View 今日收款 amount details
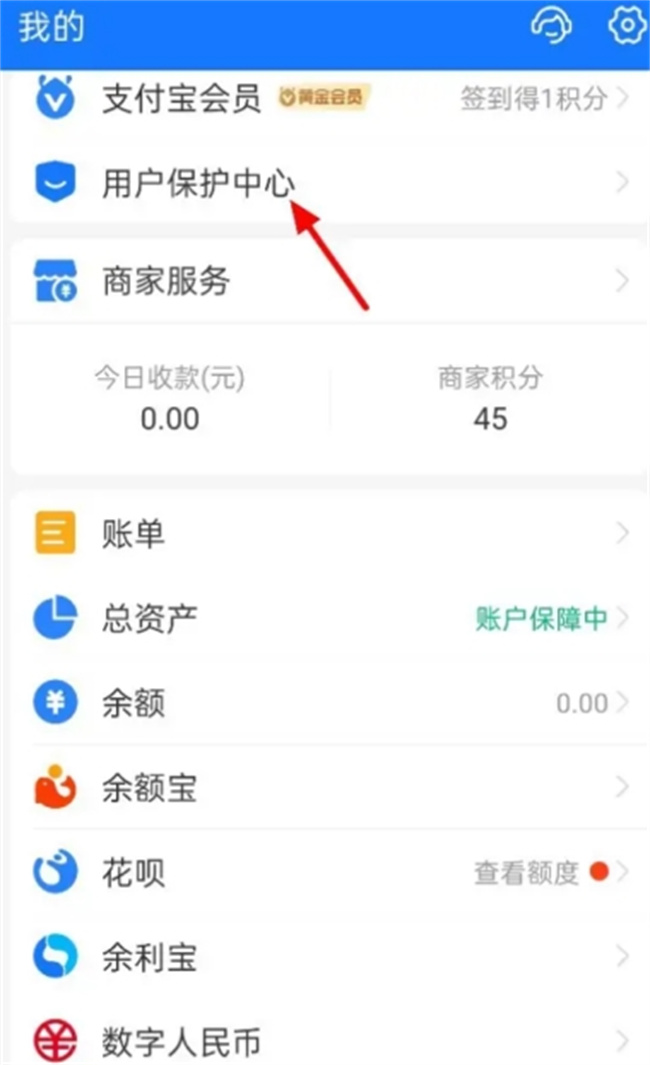The height and width of the screenshot is (1065, 650). (x=170, y=399)
